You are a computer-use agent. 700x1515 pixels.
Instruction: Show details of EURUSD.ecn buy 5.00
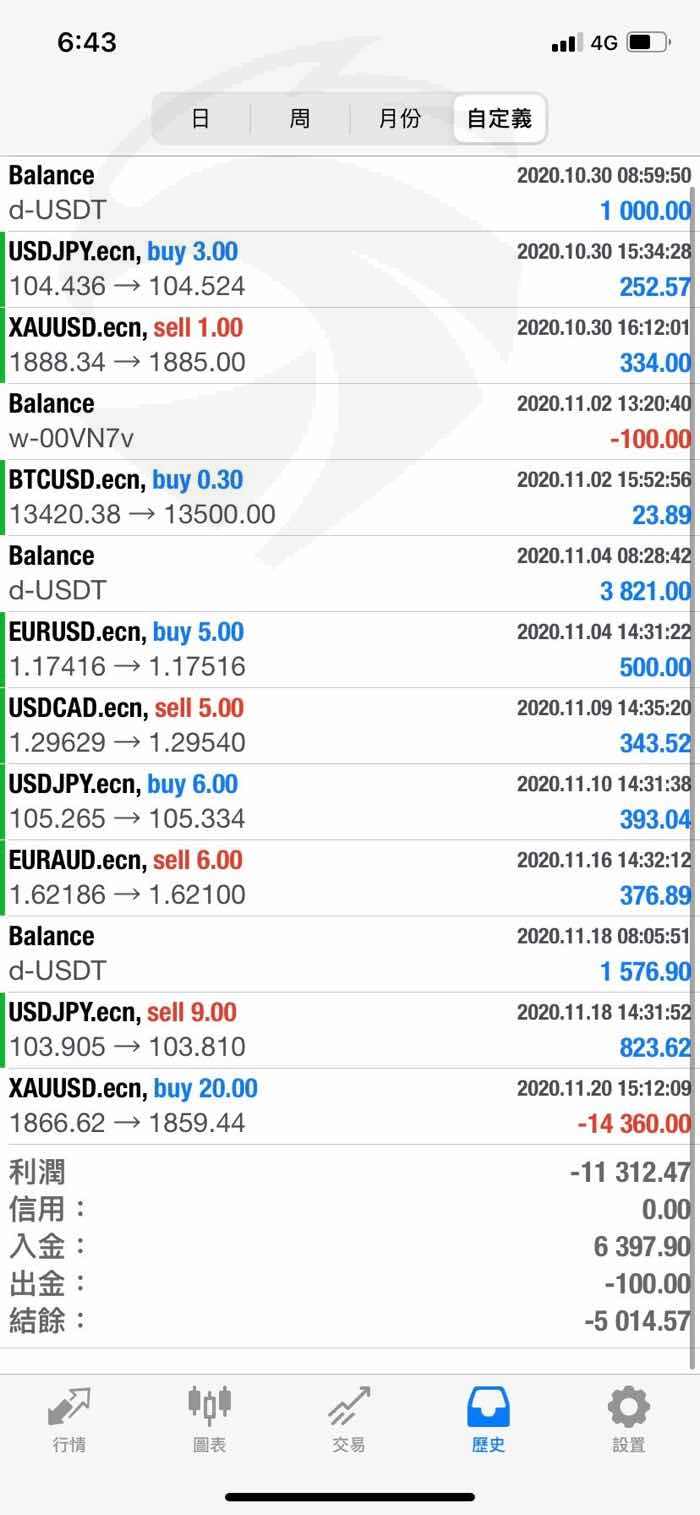[348, 650]
